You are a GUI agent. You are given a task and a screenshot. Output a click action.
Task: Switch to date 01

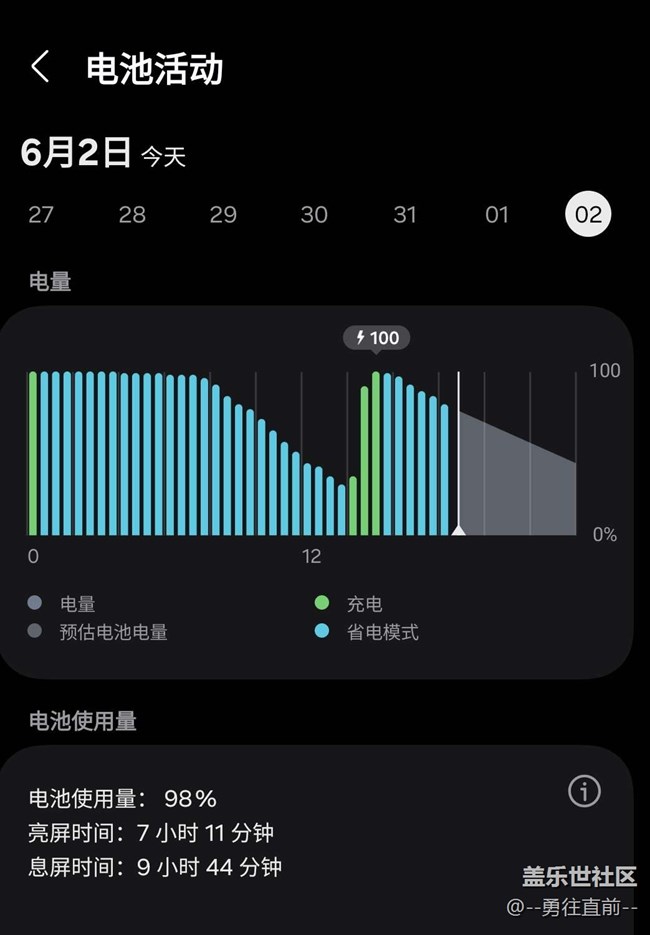[x=497, y=215]
